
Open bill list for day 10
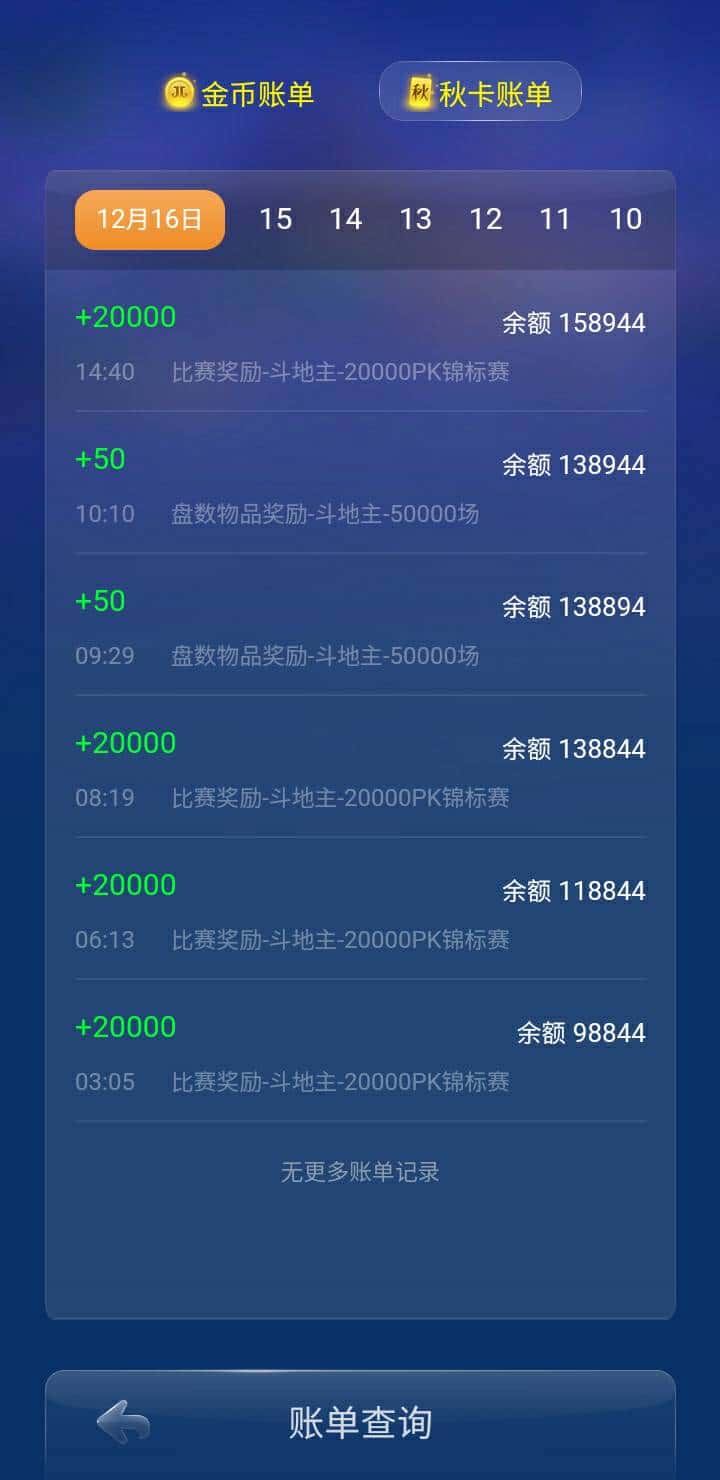pyautogui.click(x=626, y=219)
